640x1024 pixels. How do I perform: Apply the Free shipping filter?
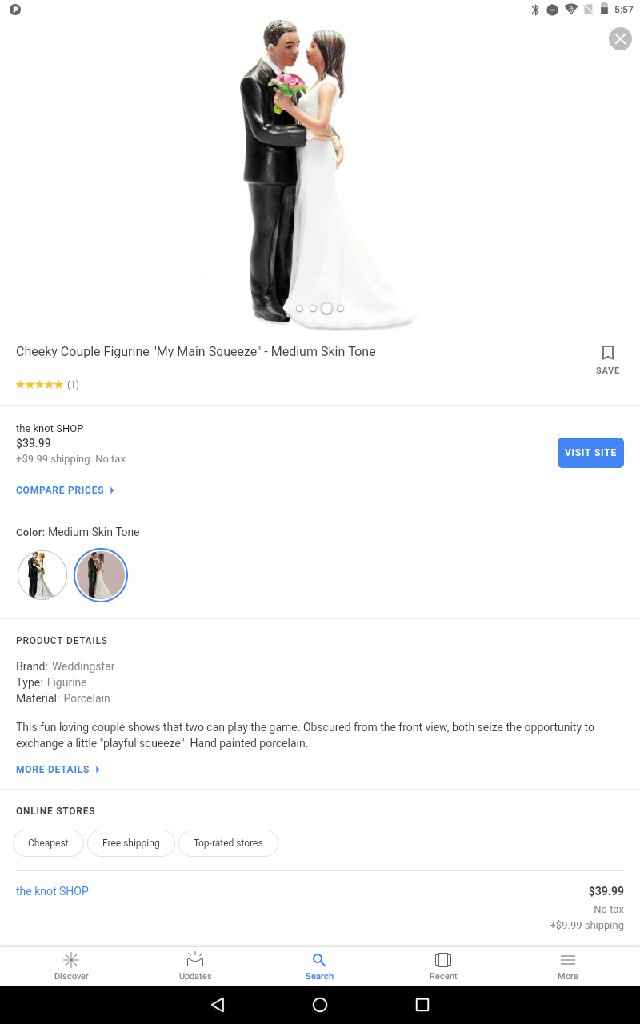tap(131, 843)
